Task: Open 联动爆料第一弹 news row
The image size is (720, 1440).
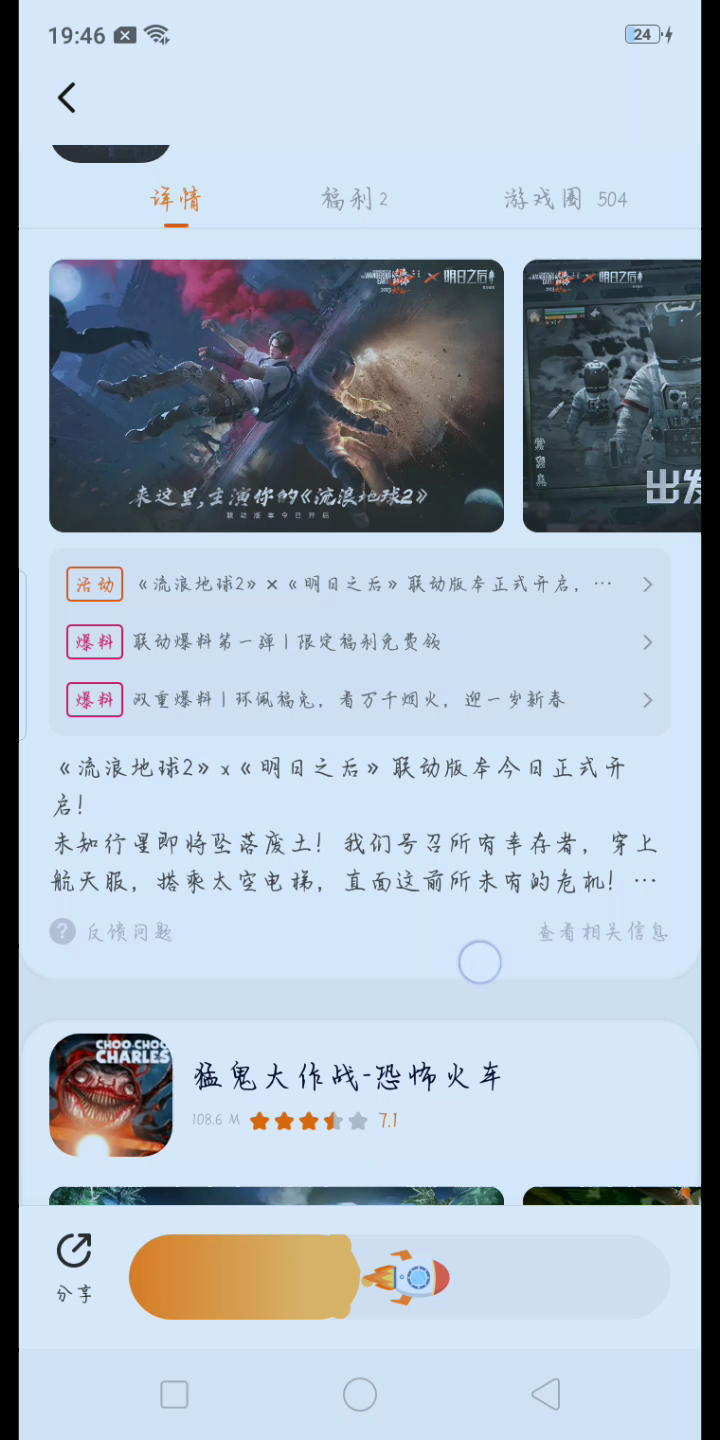Action: (x=360, y=642)
